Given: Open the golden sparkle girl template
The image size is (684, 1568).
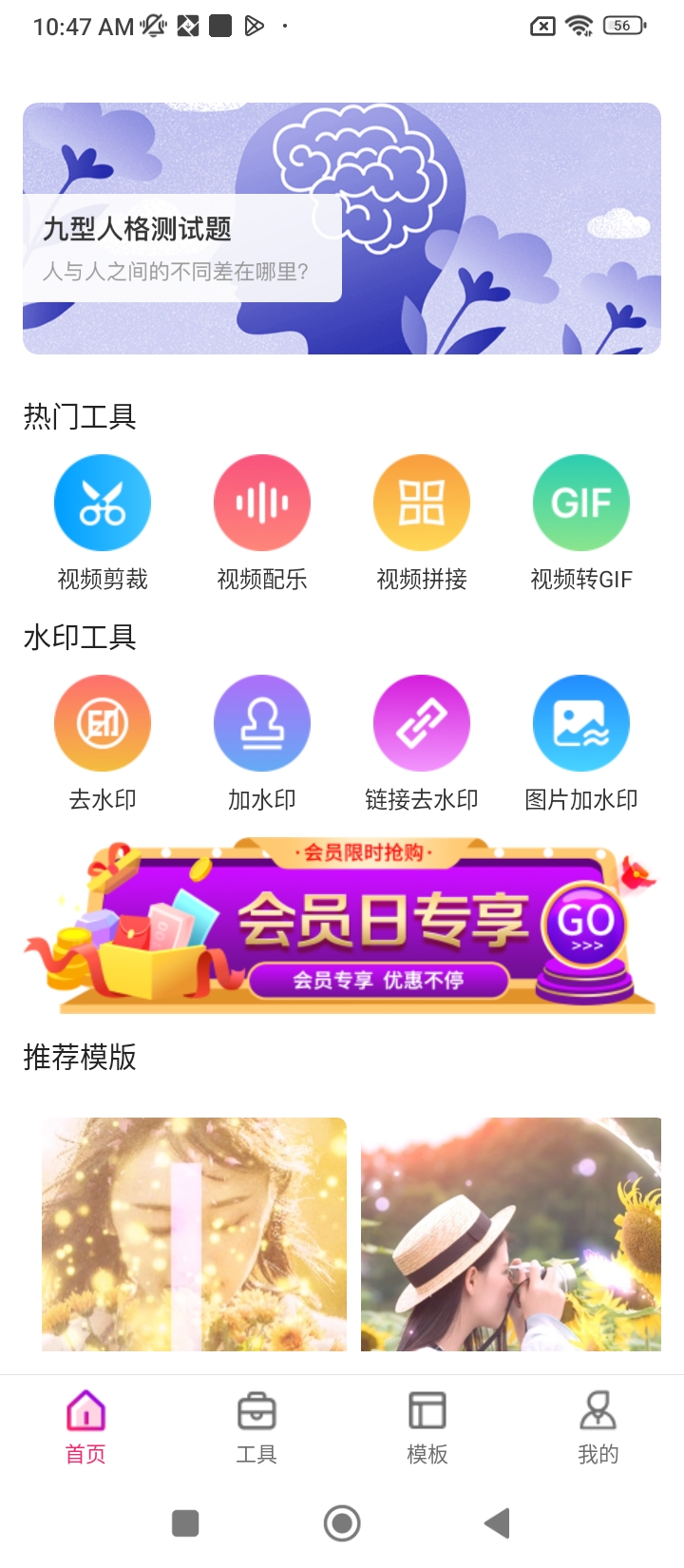Looking at the screenshot, I should 194,1233.
